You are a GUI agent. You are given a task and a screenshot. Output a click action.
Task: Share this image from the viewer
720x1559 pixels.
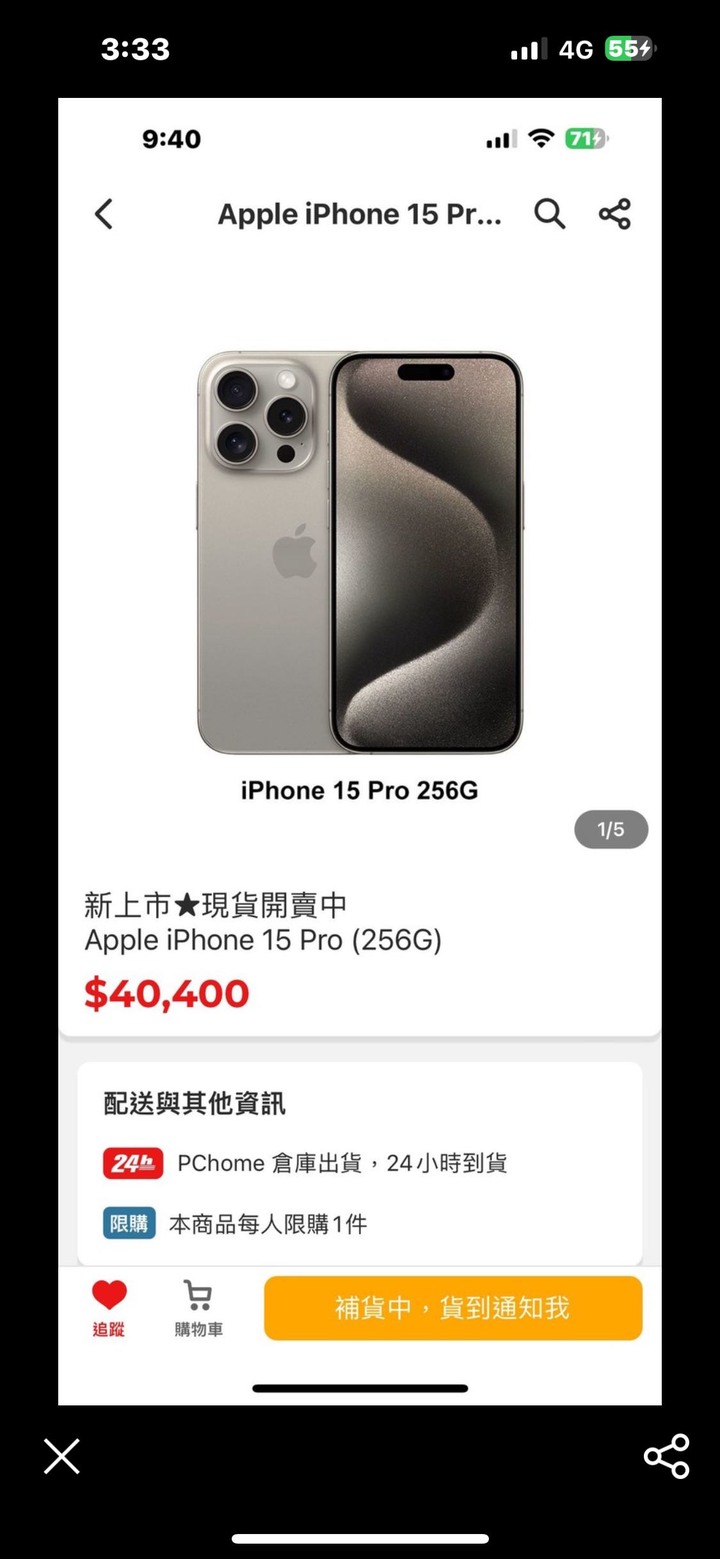[666, 1456]
